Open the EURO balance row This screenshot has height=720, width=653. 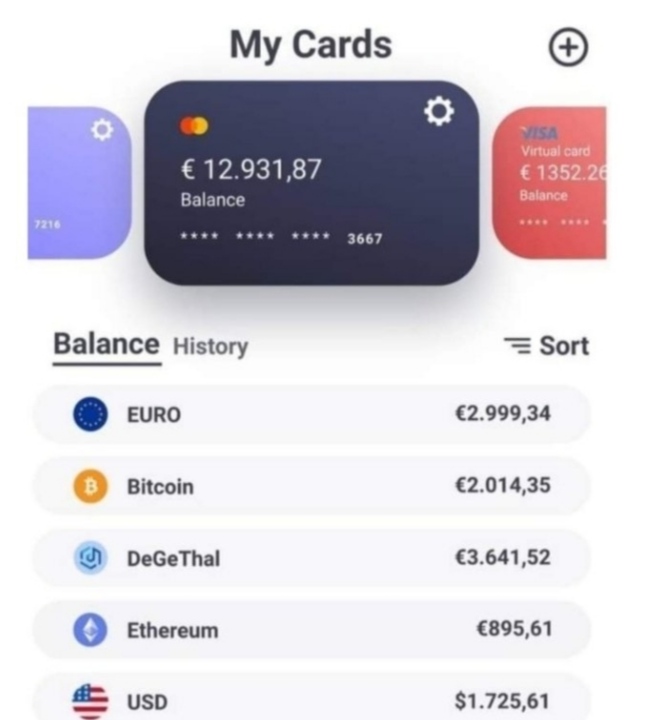point(311,414)
